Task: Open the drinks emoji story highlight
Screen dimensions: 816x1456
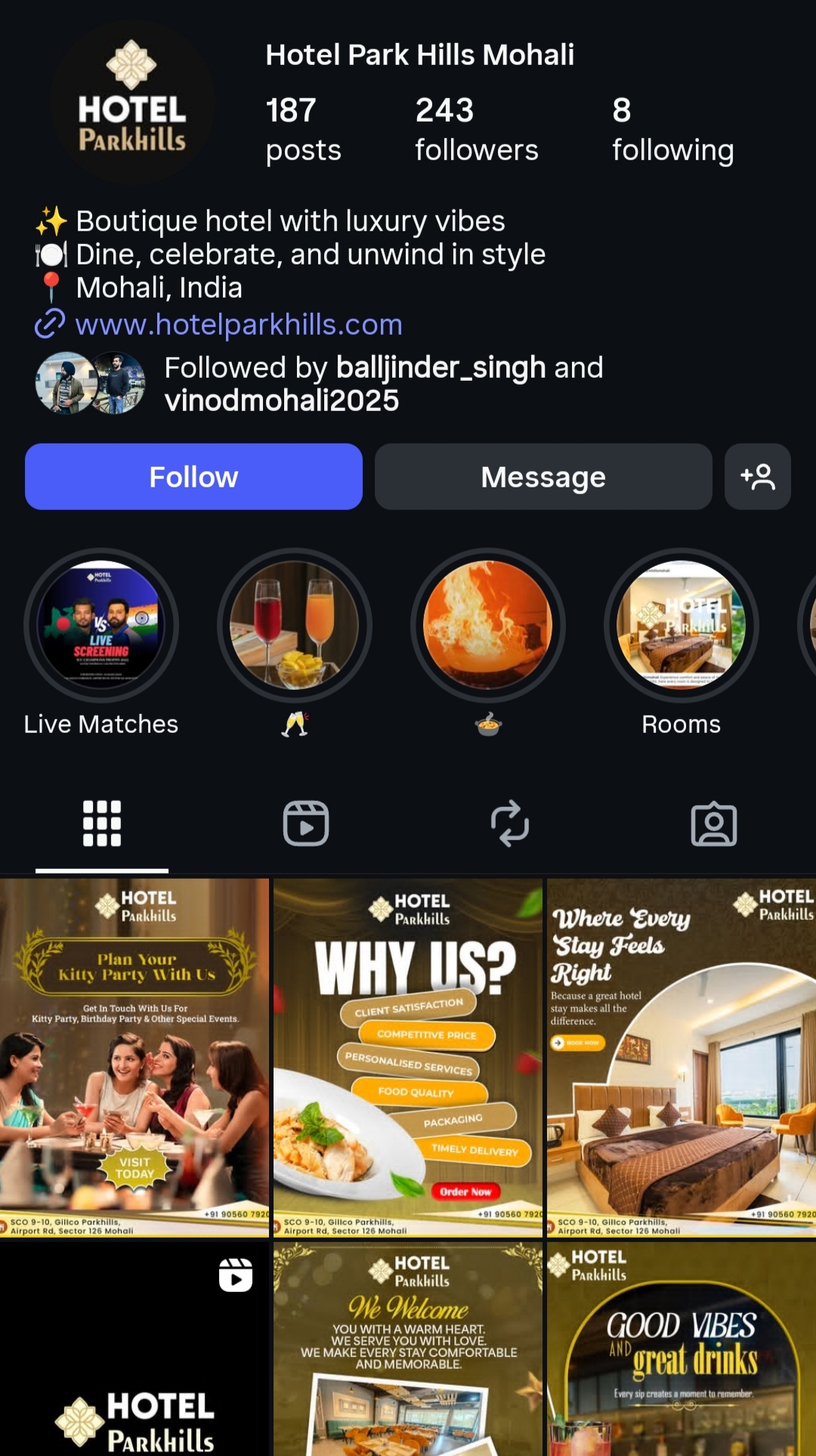Action: 295,626
